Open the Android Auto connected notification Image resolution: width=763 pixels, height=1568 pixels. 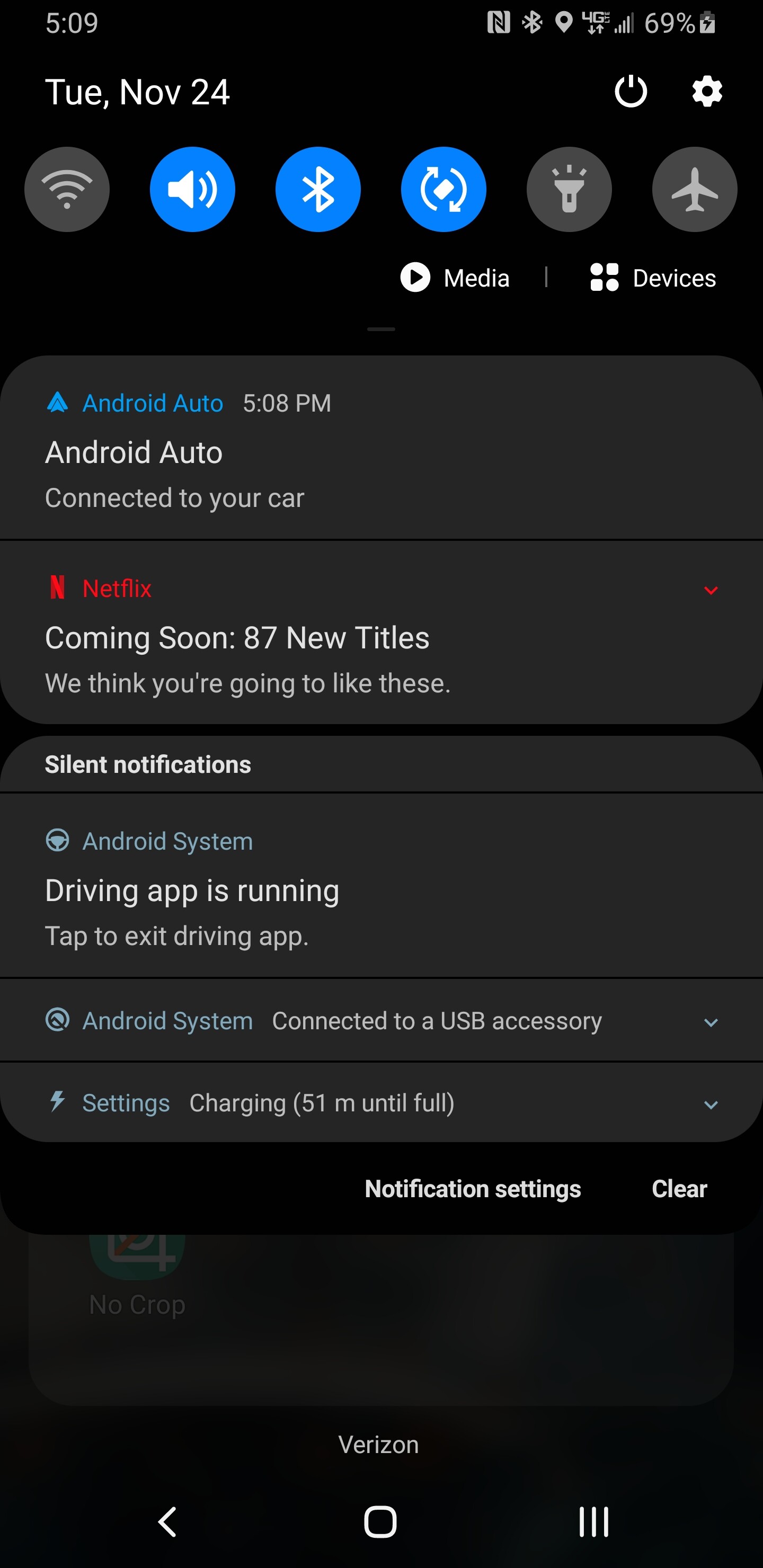click(381, 448)
